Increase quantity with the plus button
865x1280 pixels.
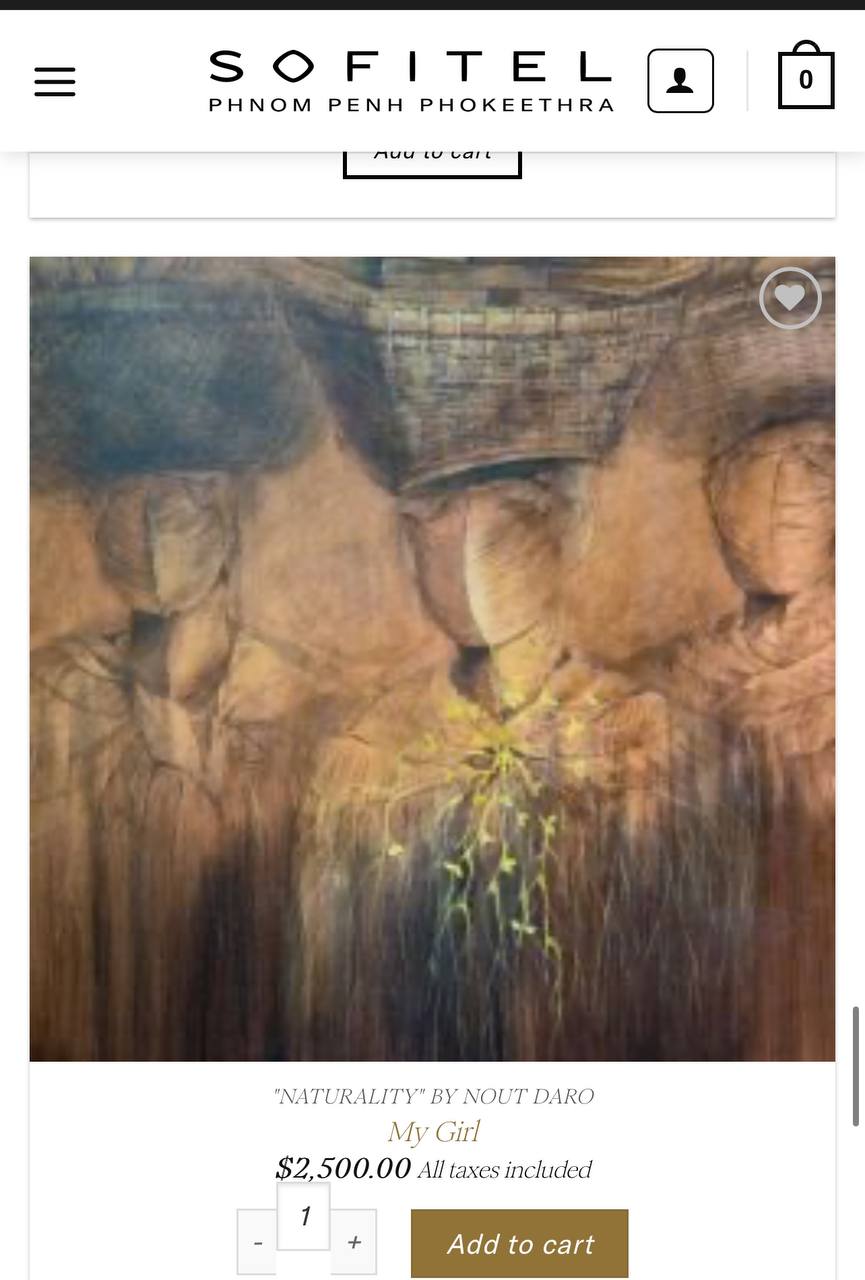coord(354,1243)
